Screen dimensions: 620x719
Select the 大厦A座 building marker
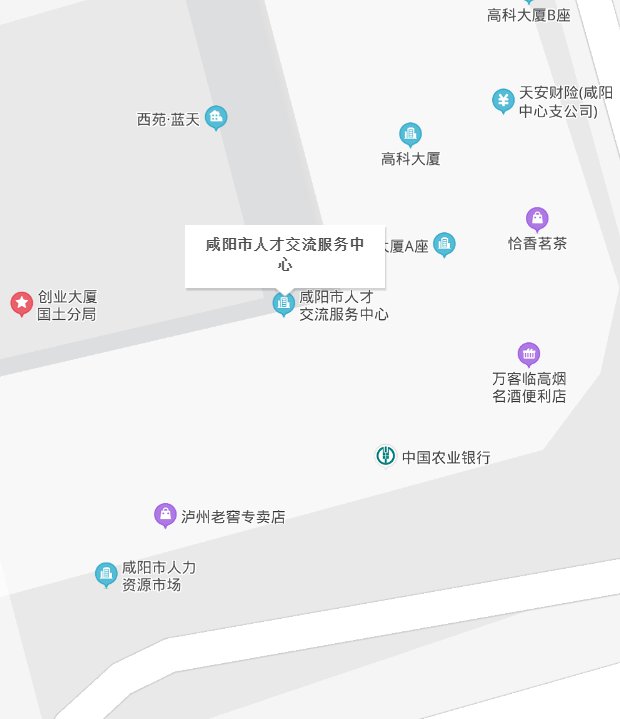[x=444, y=244]
